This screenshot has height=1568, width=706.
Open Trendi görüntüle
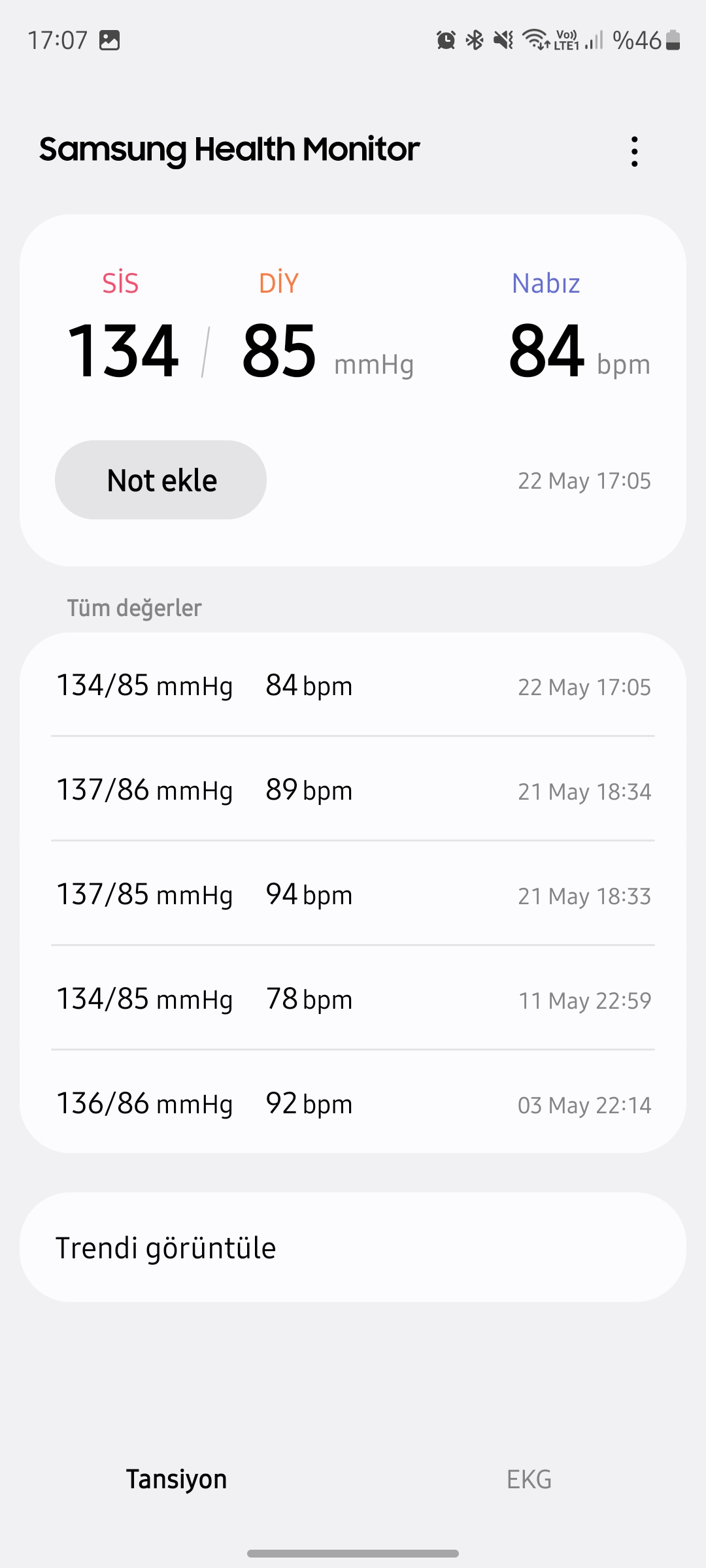[x=353, y=1248]
